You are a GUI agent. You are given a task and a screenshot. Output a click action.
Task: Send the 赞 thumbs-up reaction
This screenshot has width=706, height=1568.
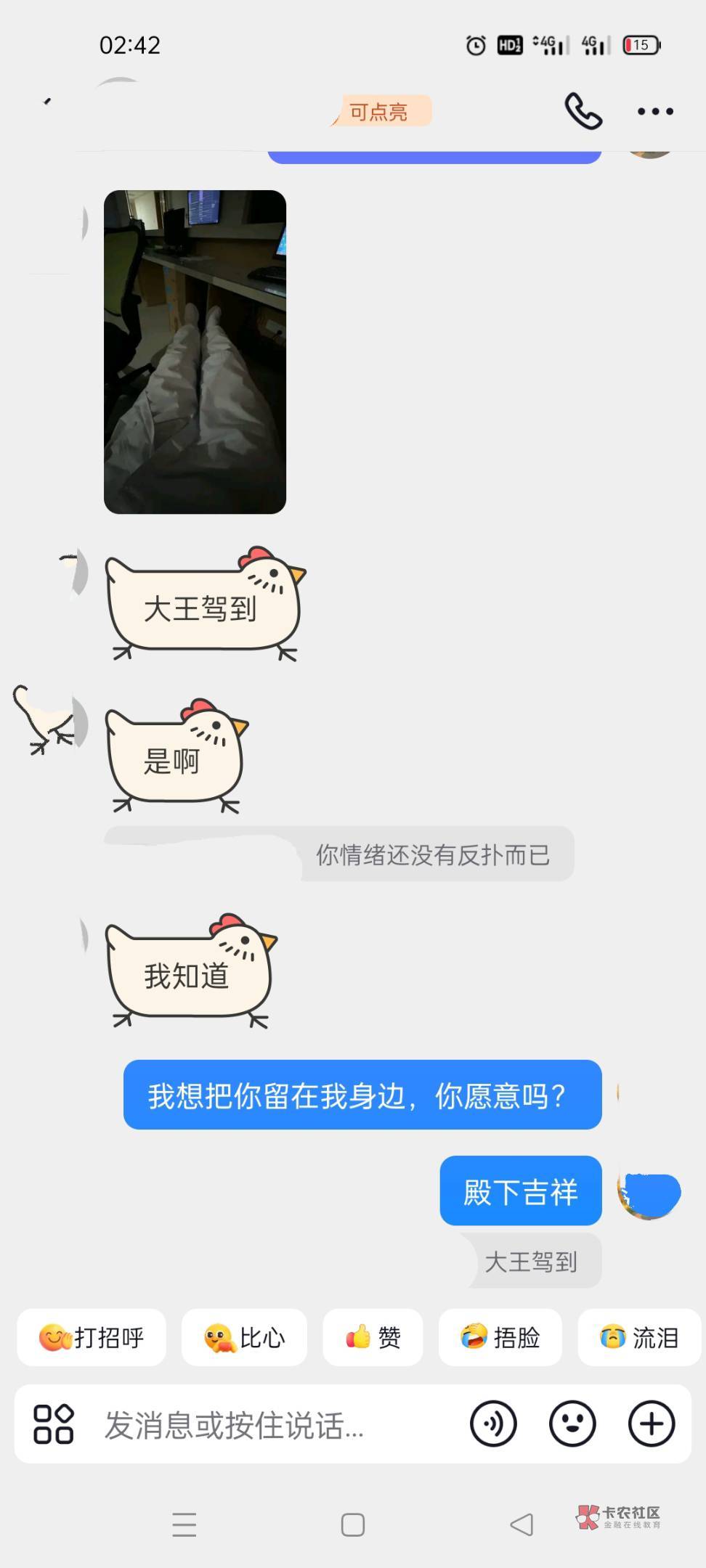coord(373,1337)
